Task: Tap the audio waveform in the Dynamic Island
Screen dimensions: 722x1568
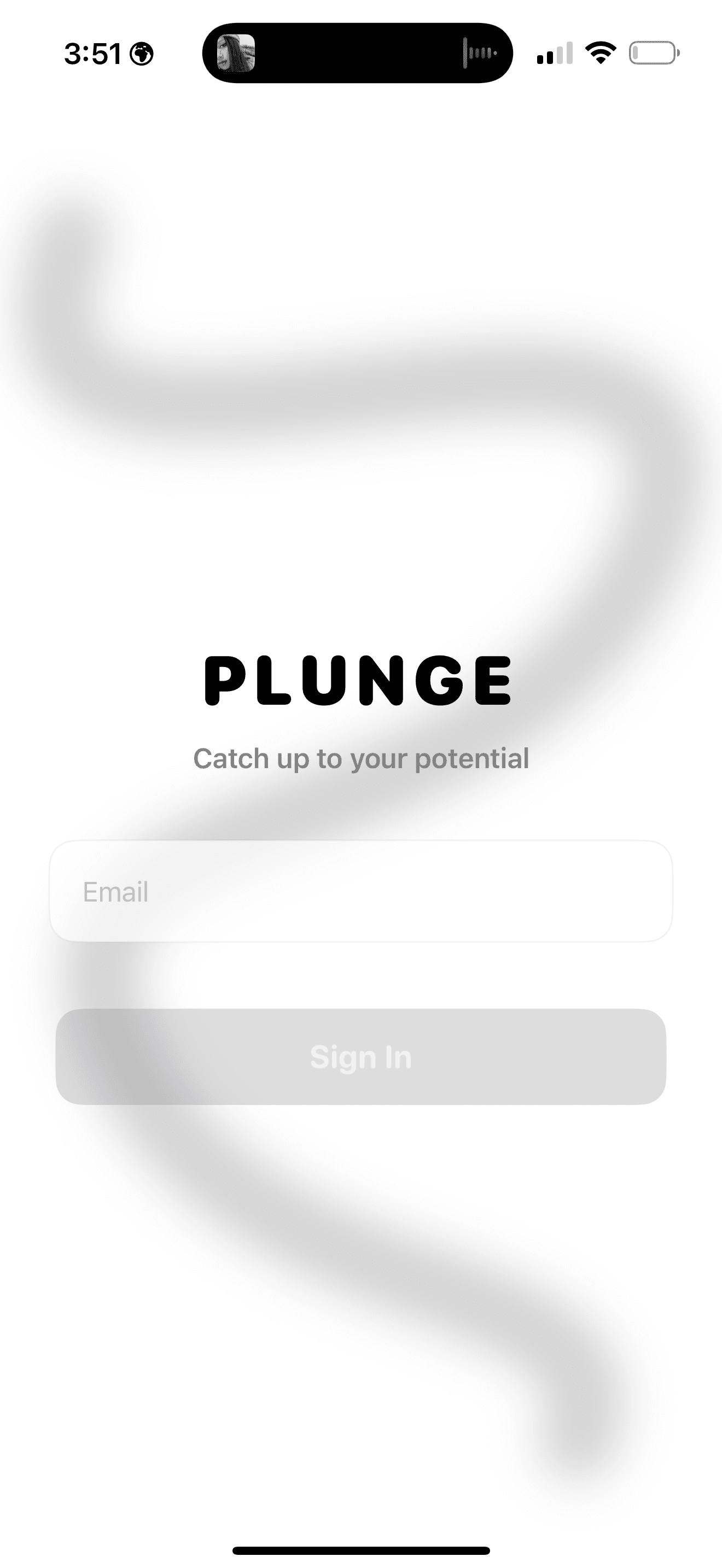Action: pos(480,54)
